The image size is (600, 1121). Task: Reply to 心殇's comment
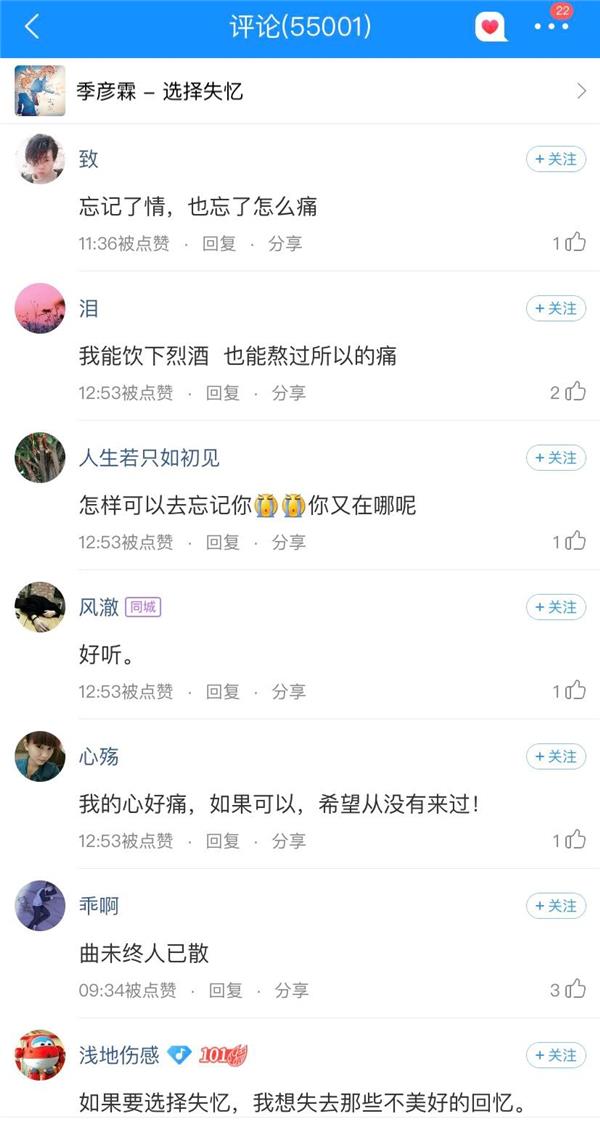pyautogui.click(x=223, y=841)
